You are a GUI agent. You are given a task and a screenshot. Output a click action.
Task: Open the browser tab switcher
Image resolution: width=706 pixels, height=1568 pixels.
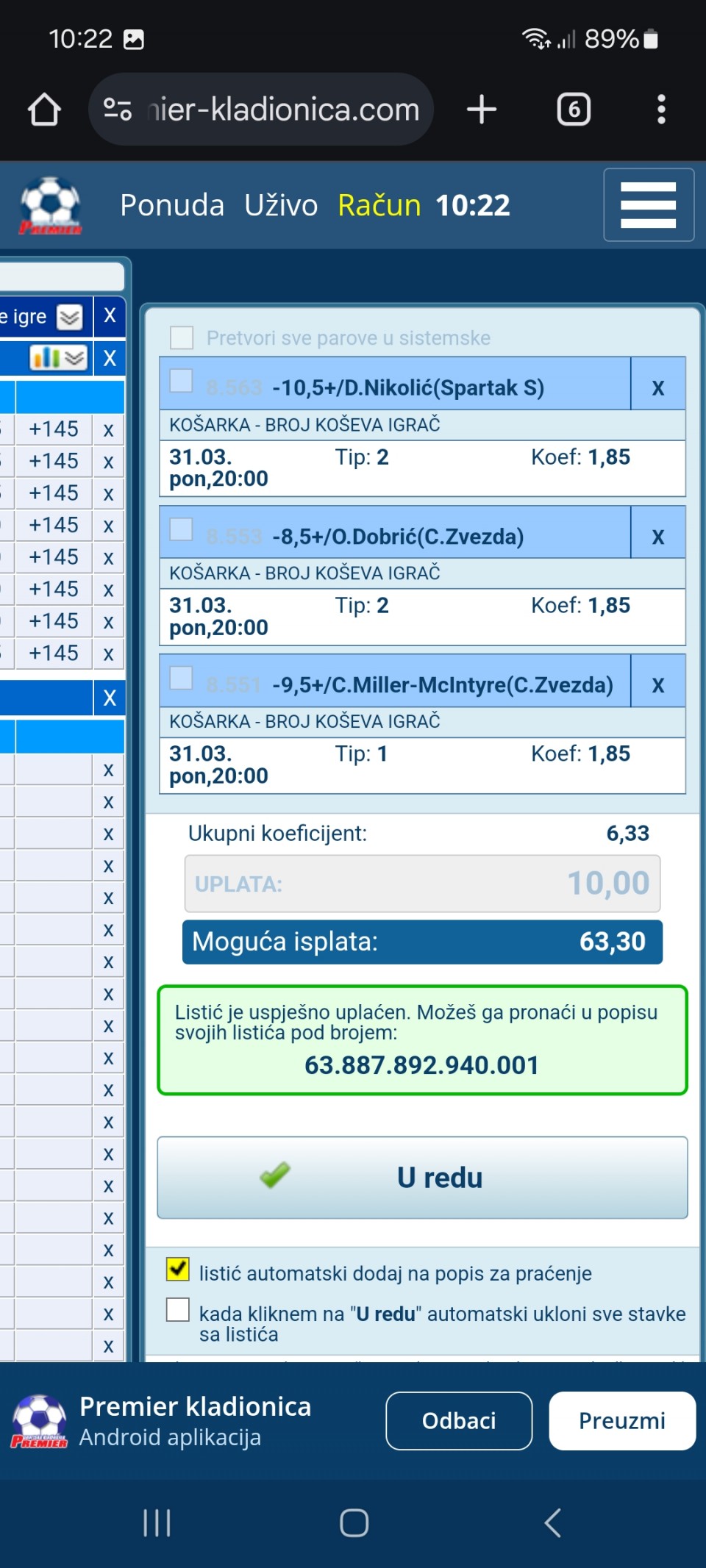tap(574, 110)
